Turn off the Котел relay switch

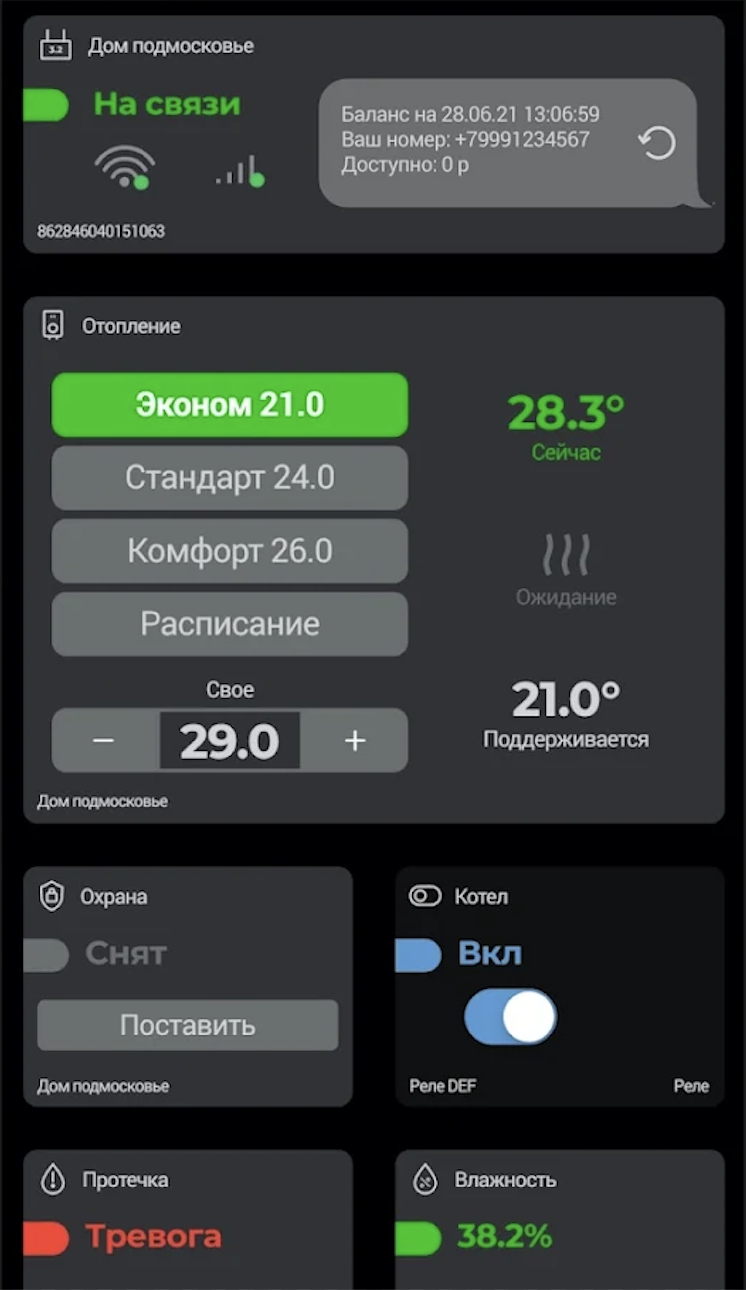510,1017
